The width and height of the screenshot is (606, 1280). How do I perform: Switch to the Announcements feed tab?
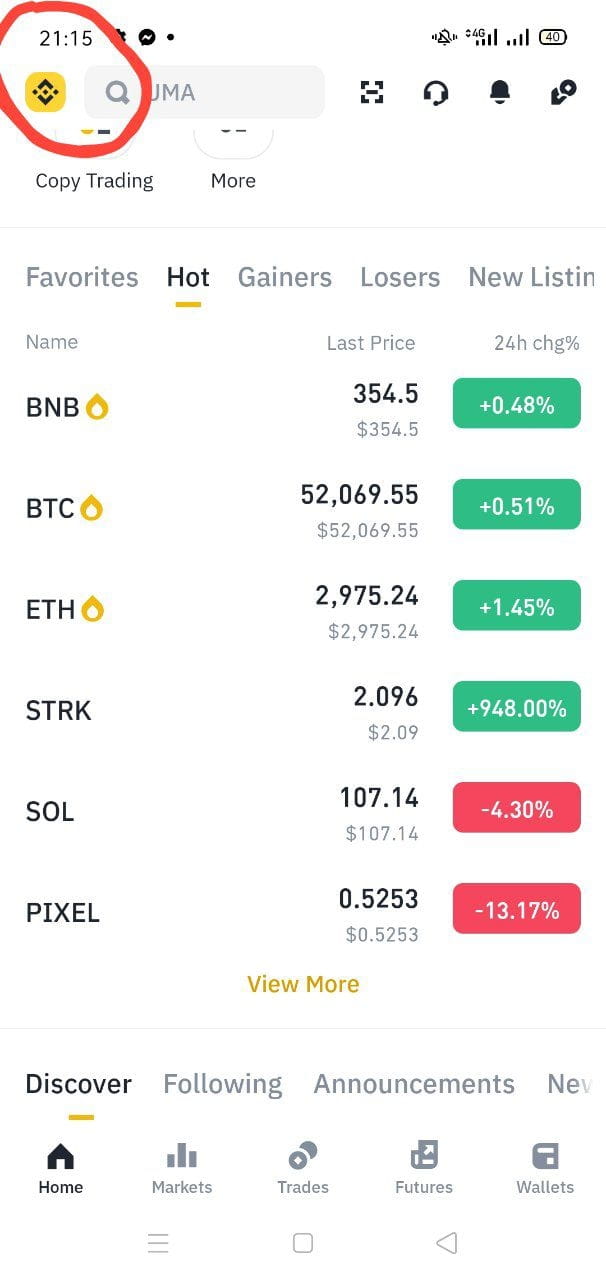coord(414,1084)
